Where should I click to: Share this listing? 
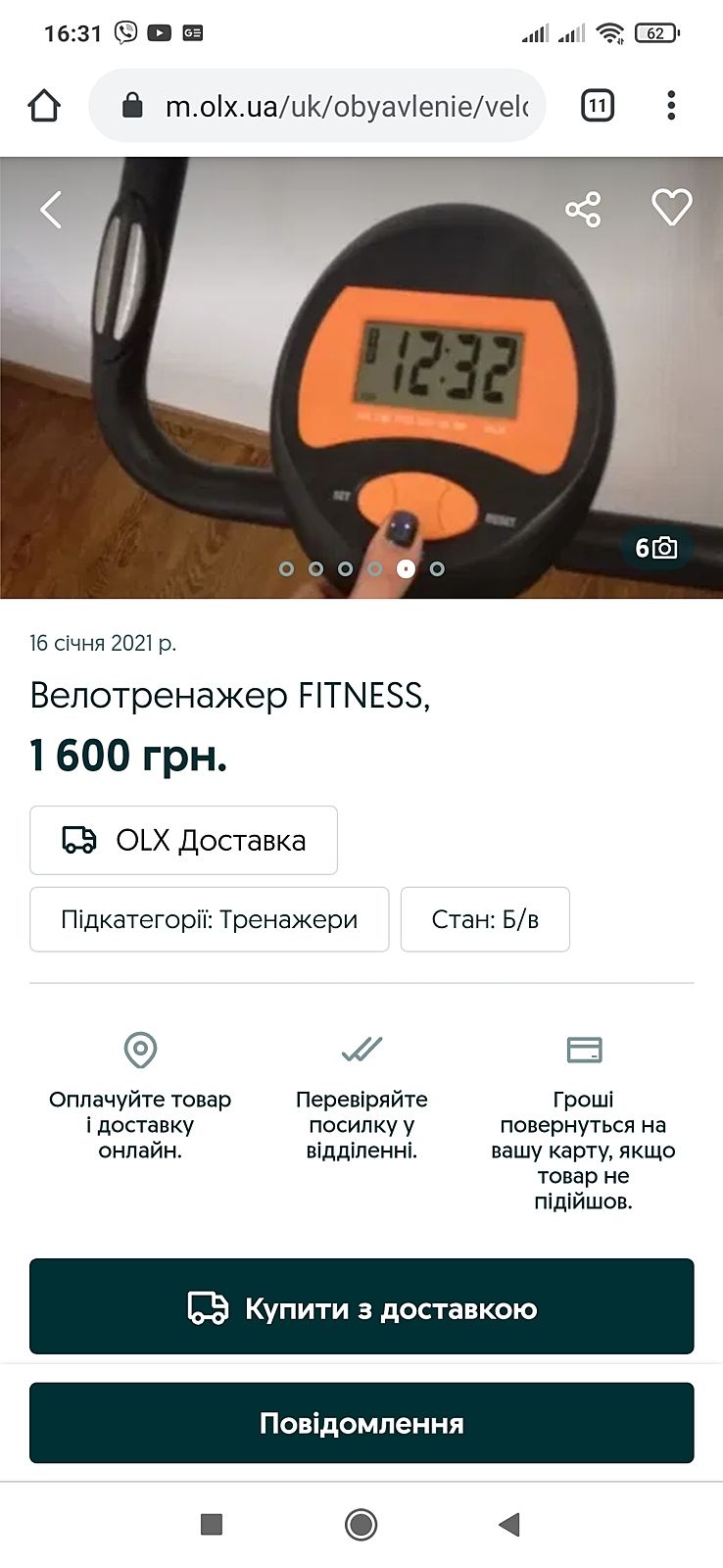point(583,209)
